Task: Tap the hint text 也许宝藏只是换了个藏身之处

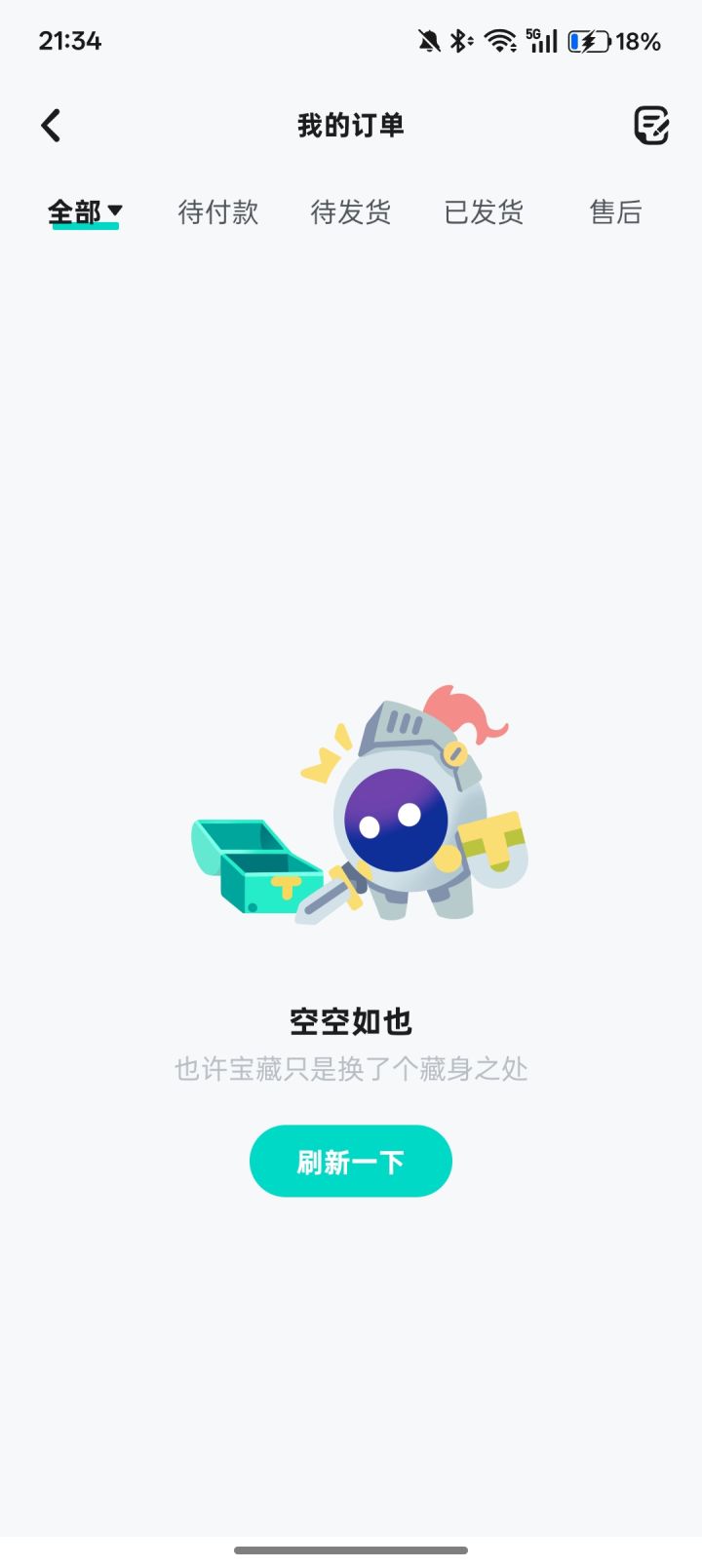Action: click(351, 1069)
